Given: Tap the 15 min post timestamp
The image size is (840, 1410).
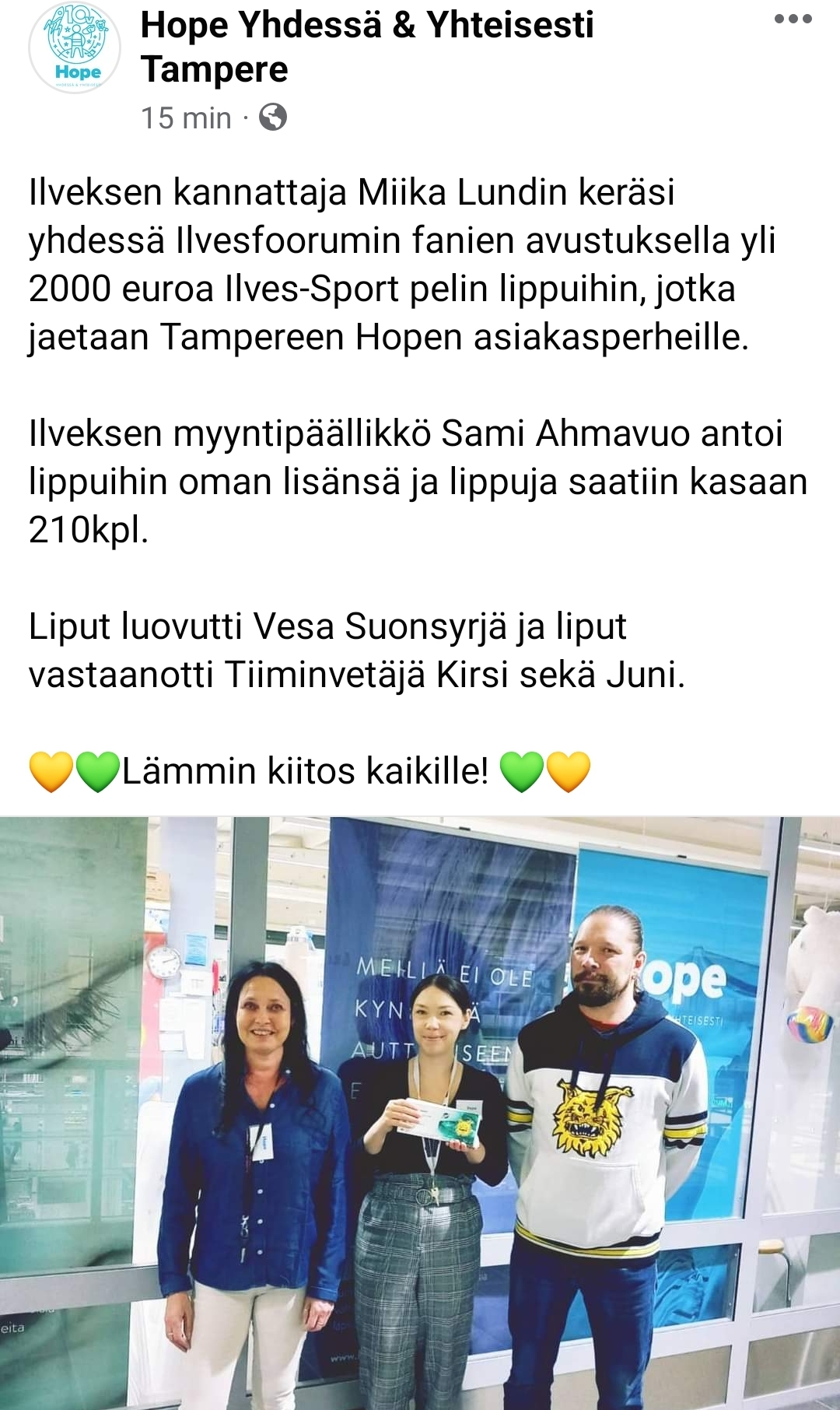Looking at the screenshot, I should pos(186,118).
